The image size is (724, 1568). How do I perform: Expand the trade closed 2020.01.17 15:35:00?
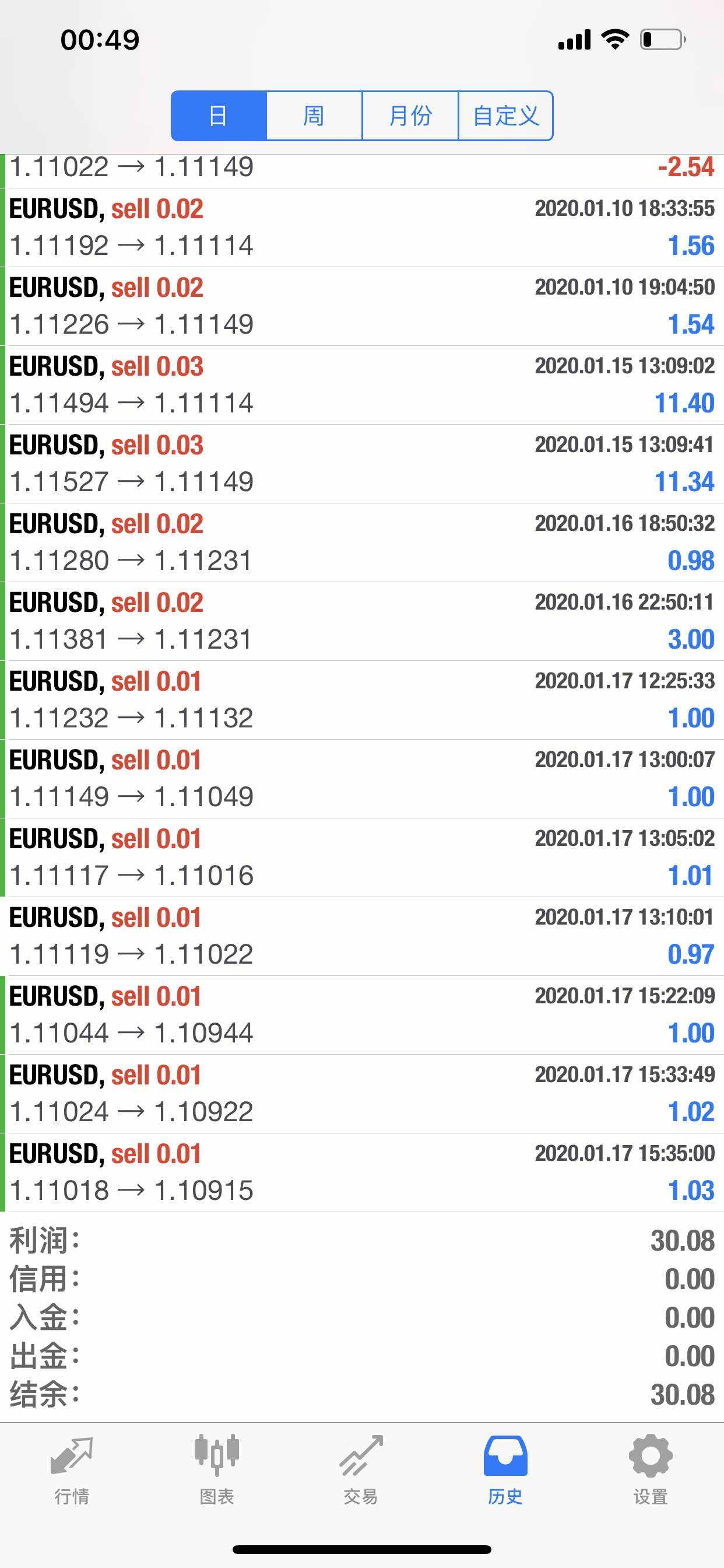[x=362, y=1172]
